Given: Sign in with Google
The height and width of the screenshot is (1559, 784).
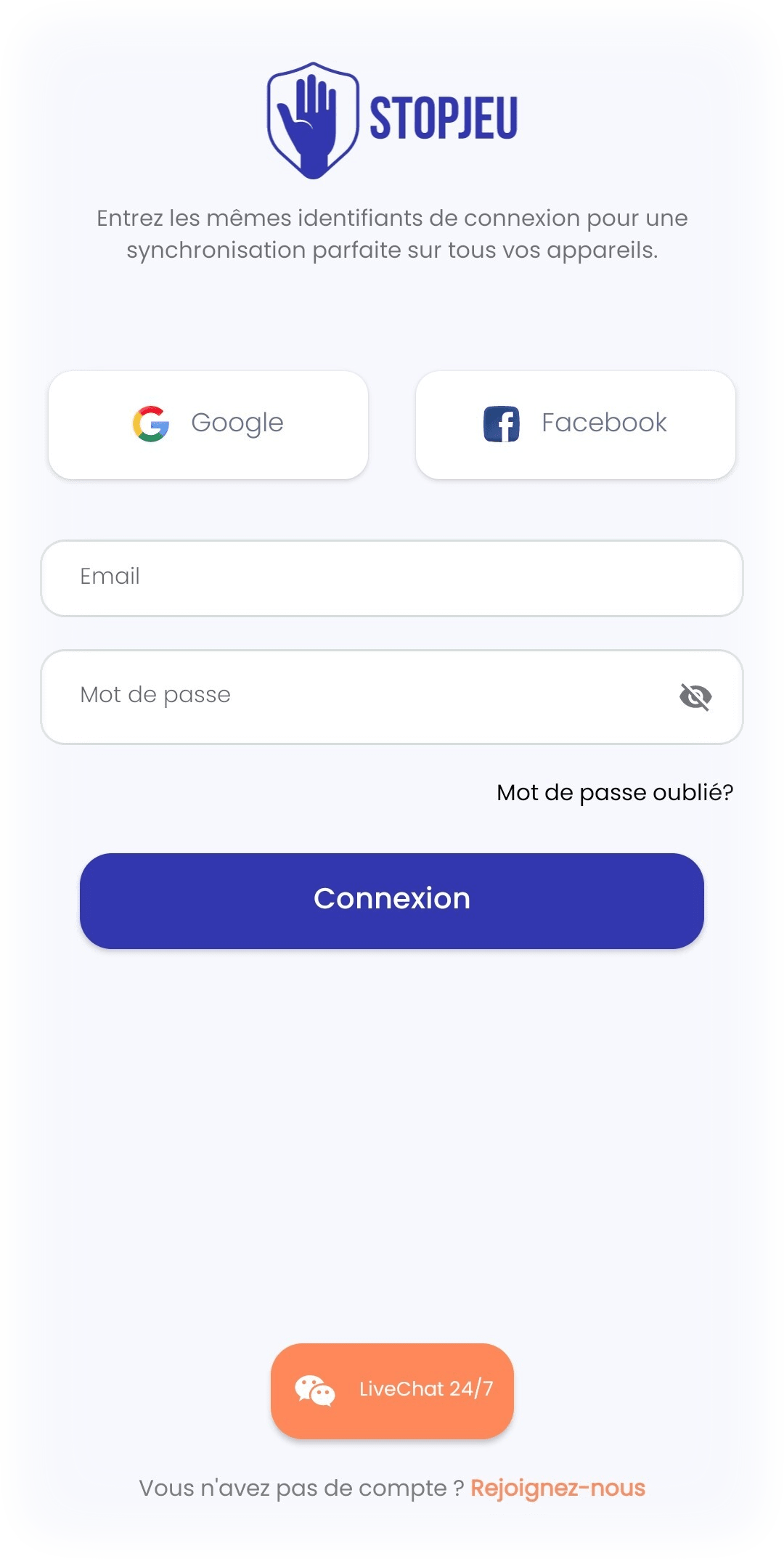Looking at the screenshot, I should point(208,425).
